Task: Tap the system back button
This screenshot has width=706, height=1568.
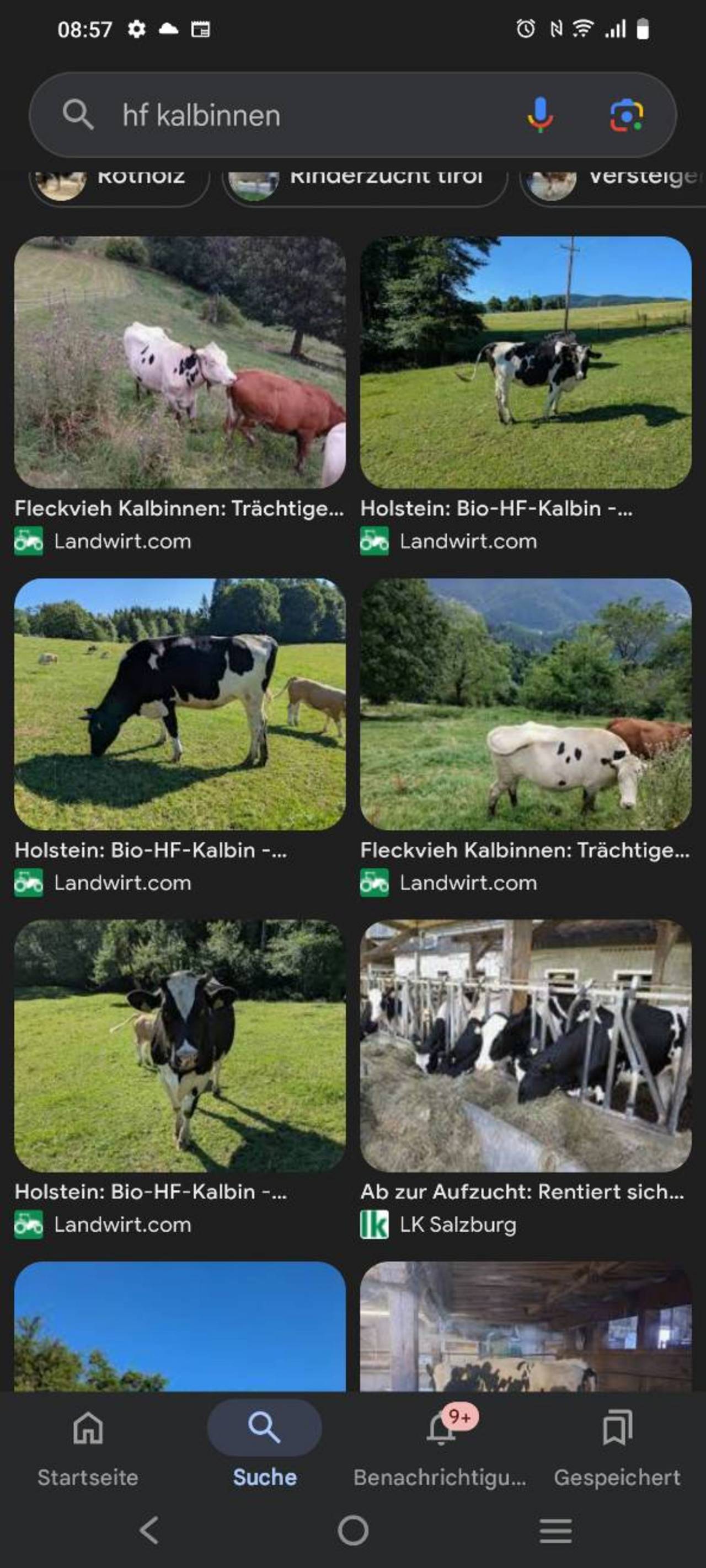Action: [x=149, y=1529]
